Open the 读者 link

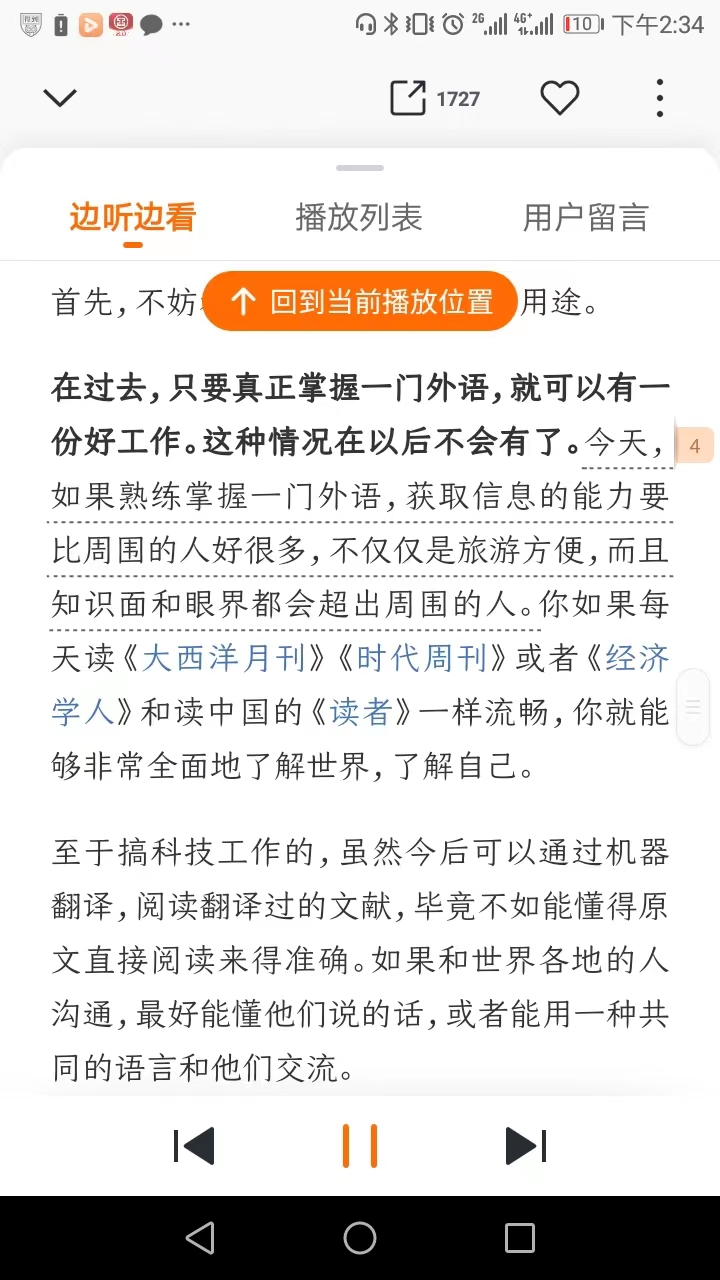tap(360, 712)
